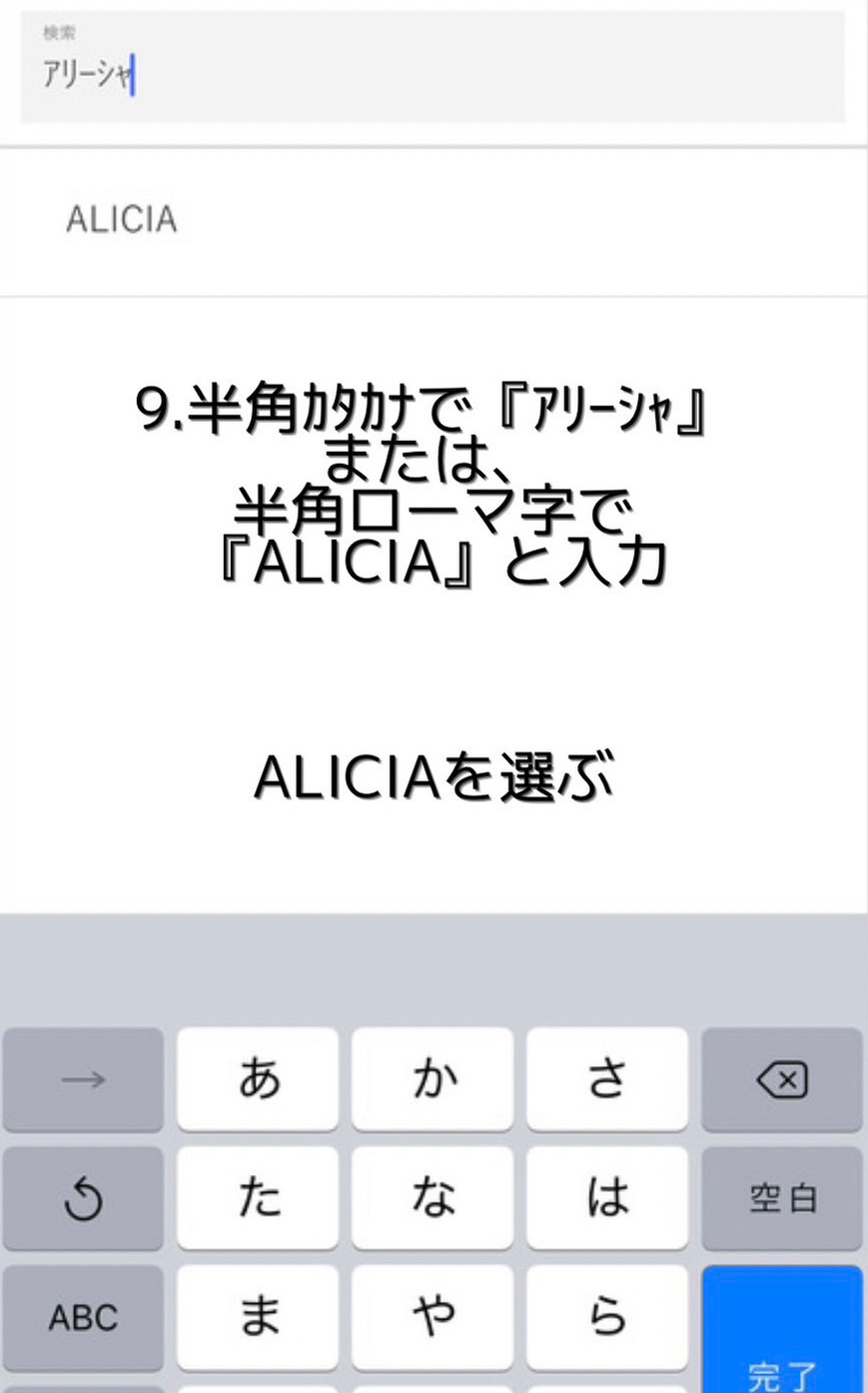Tap the search field containing アリーシャ
The image size is (868, 1393).
pyautogui.click(x=432, y=68)
